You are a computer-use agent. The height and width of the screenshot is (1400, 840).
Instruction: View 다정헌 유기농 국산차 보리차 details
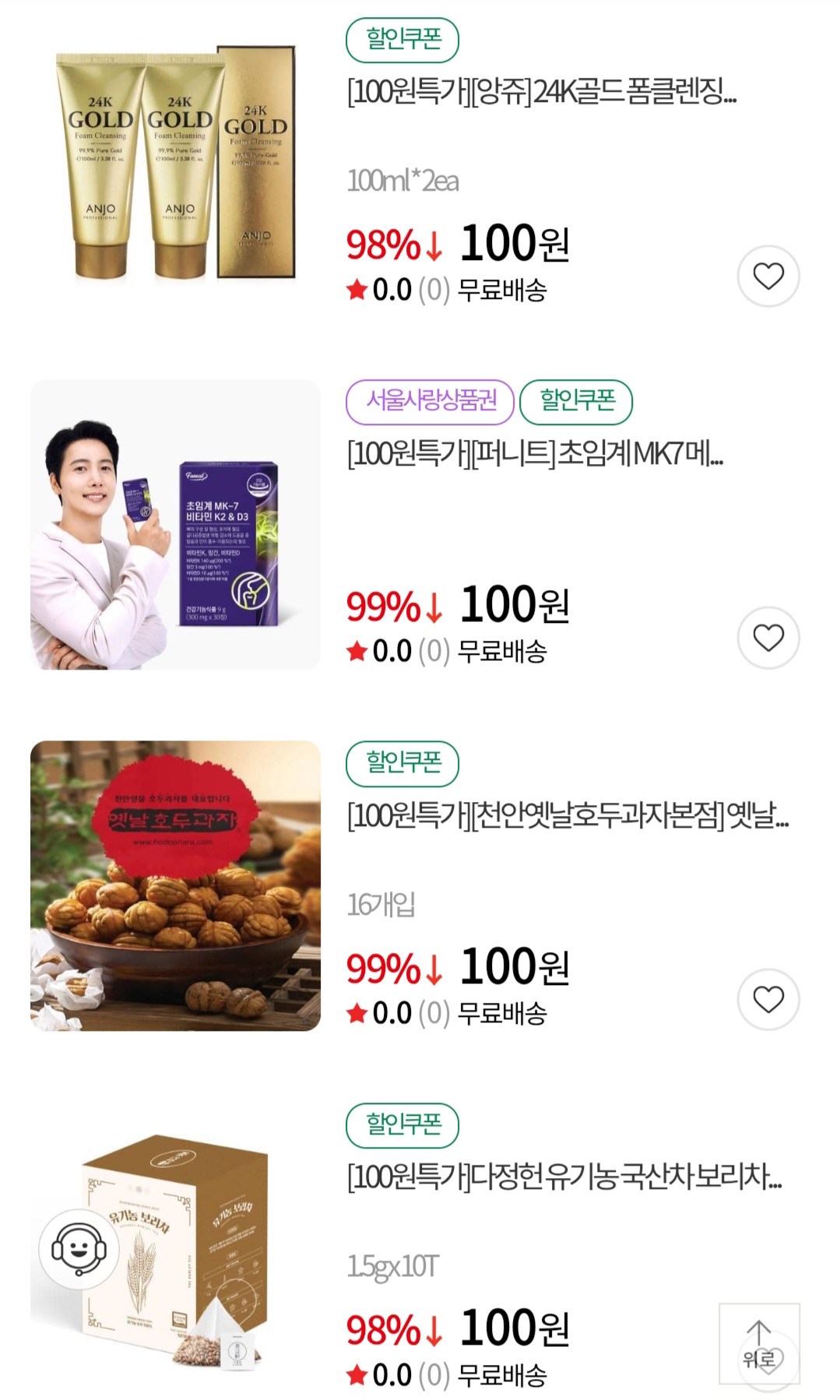(564, 1177)
